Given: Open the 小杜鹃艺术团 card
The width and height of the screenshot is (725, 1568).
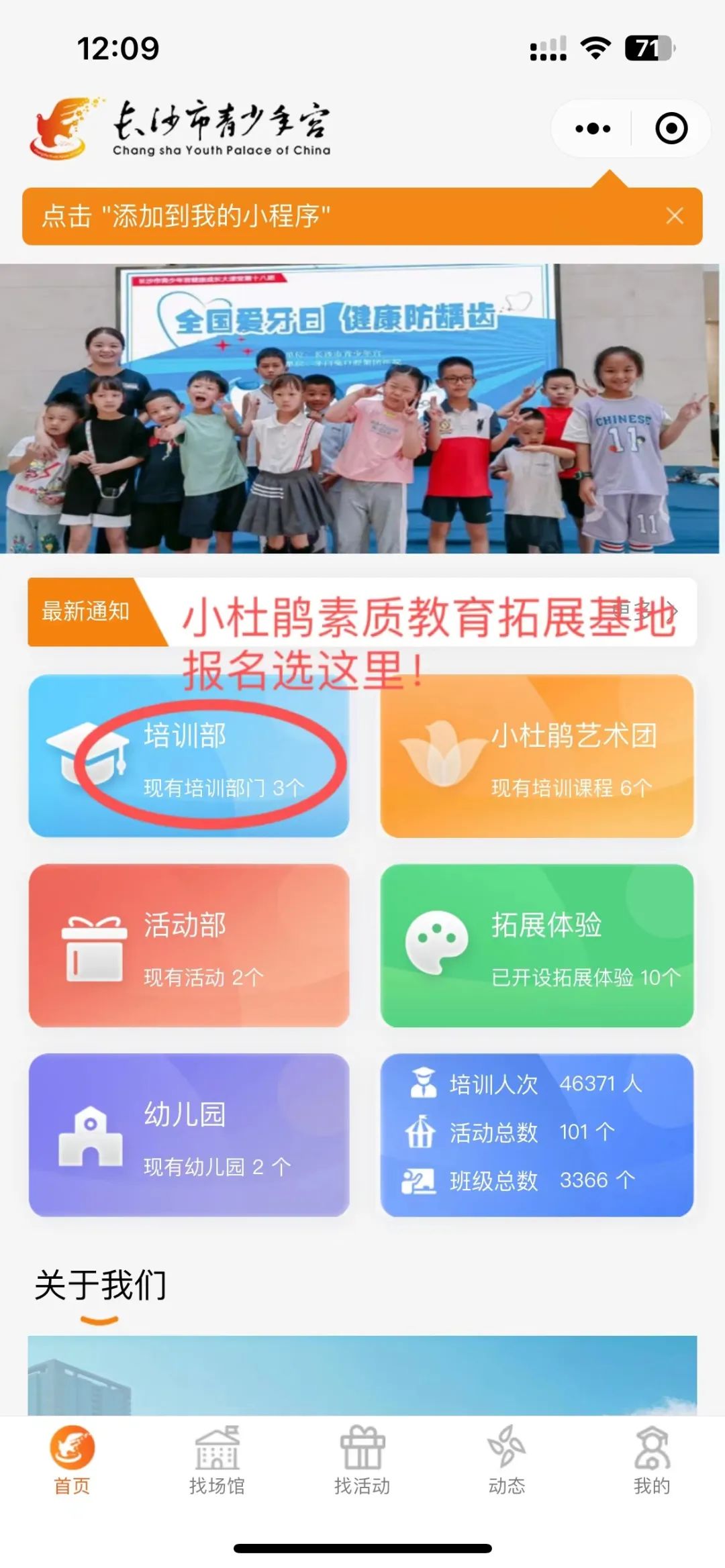Looking at the screenshot, I should point(536,756).
